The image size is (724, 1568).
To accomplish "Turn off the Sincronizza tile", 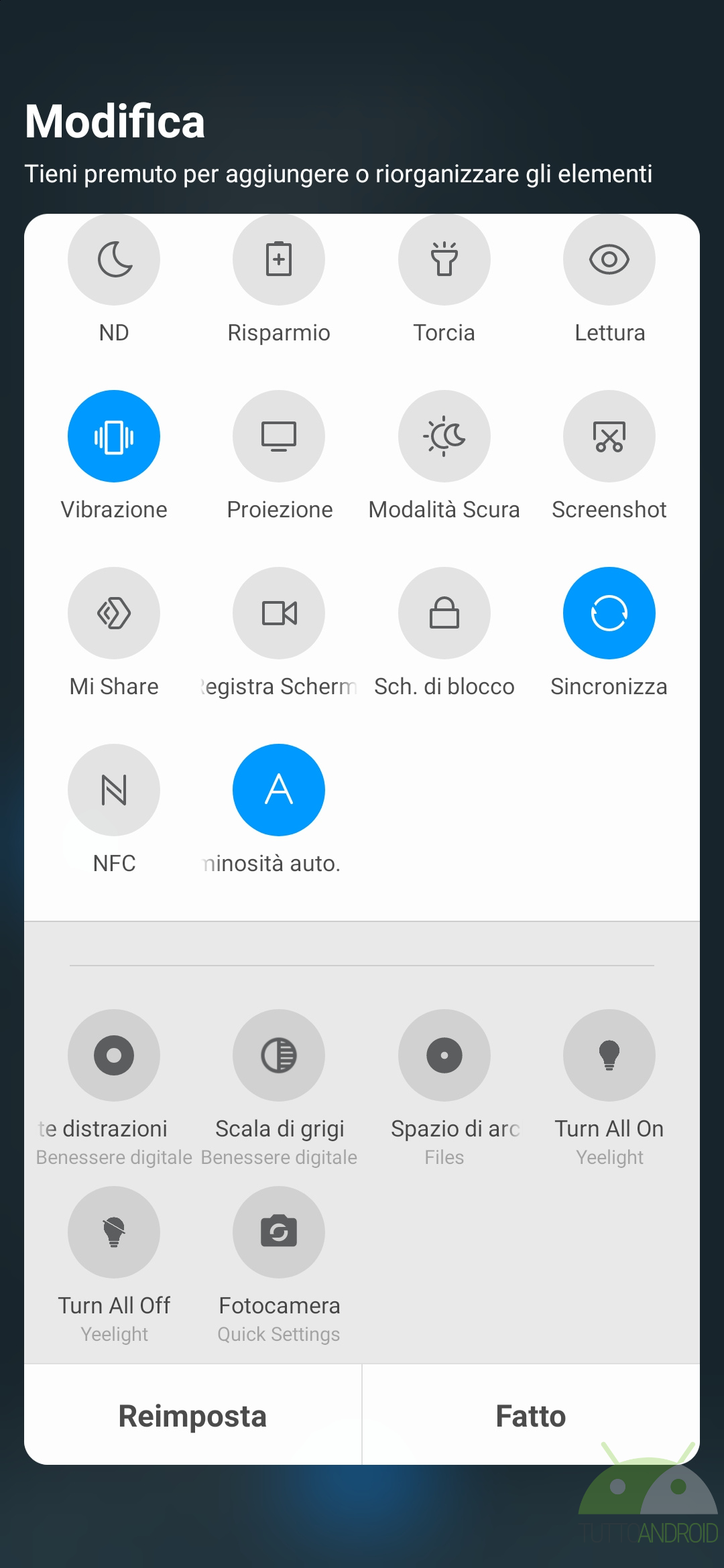I will 609,613.
